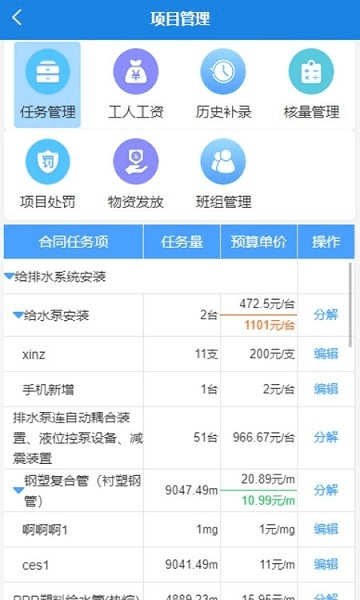This screenshot has width=360, height=600.
Task: Collapse the 给水泵安装 row
Action: 18,315
